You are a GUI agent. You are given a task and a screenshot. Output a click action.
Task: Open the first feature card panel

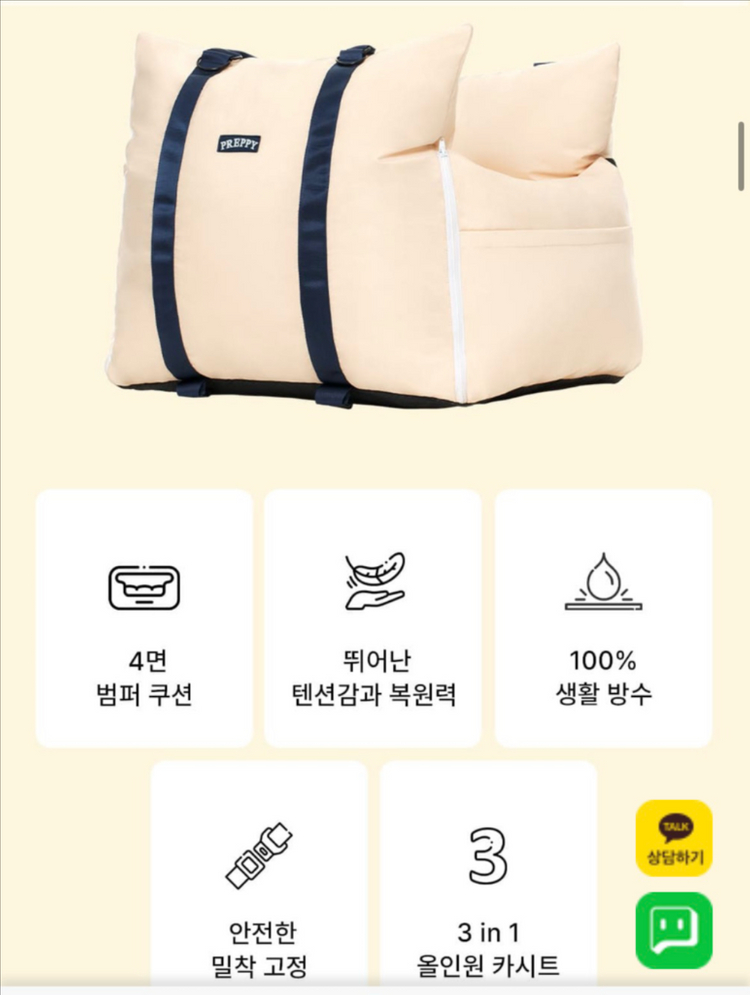click(142, 618)
